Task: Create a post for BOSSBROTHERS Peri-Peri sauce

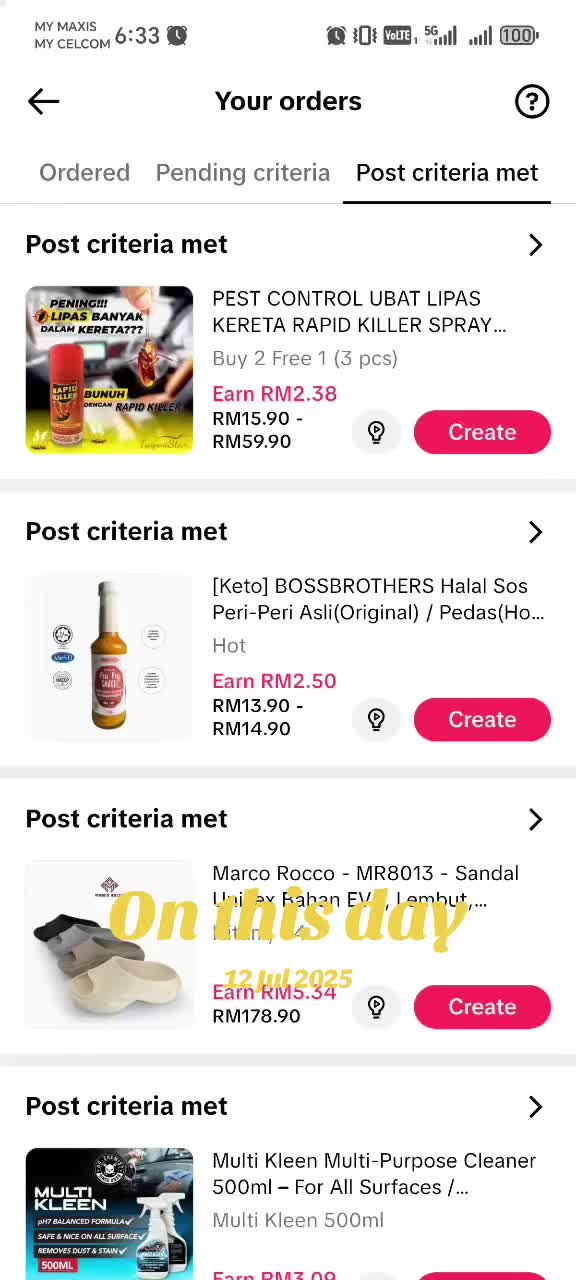Action: 482,719
